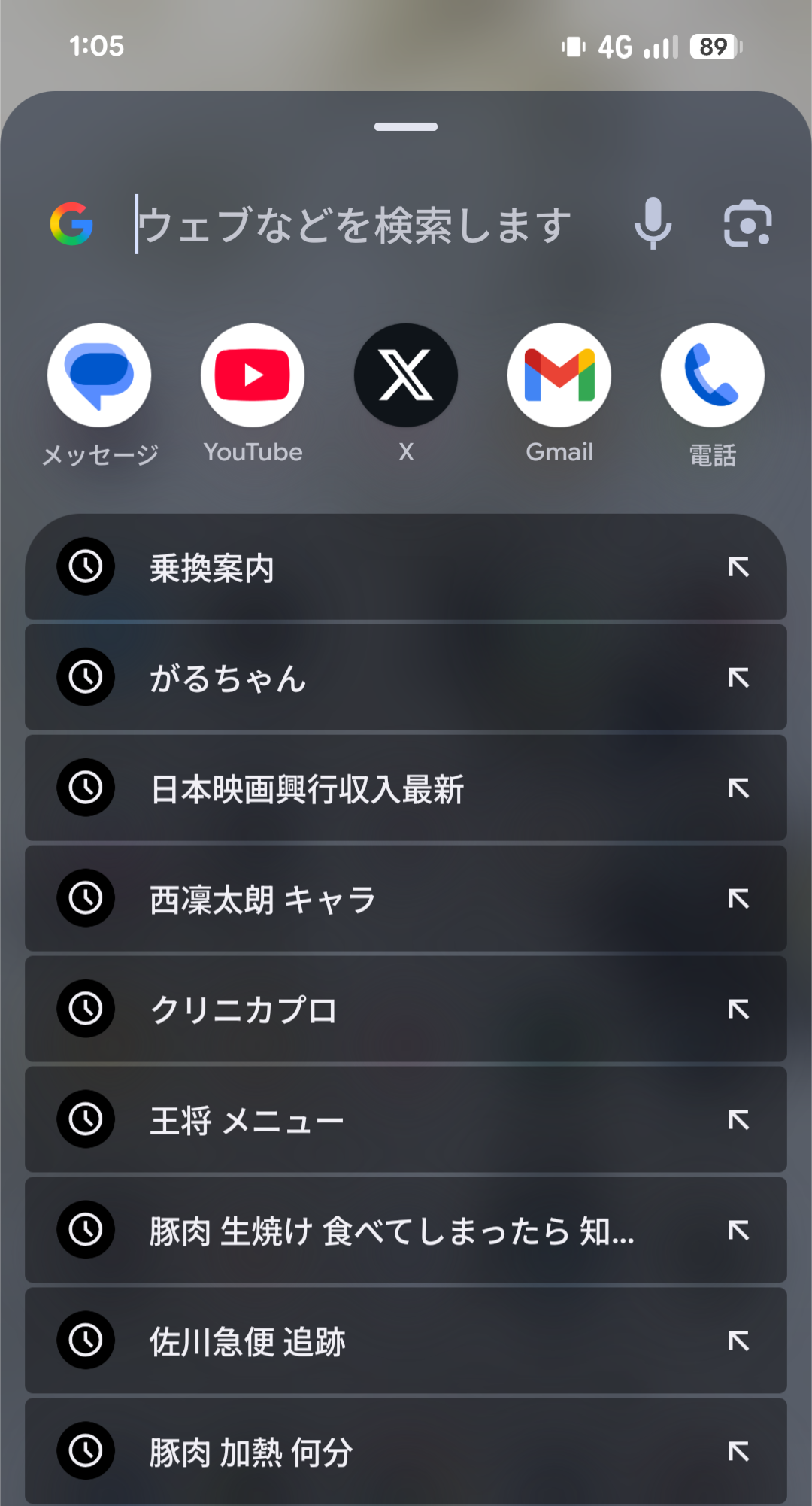Open the YouTube app shortcut

pos(253,375)
